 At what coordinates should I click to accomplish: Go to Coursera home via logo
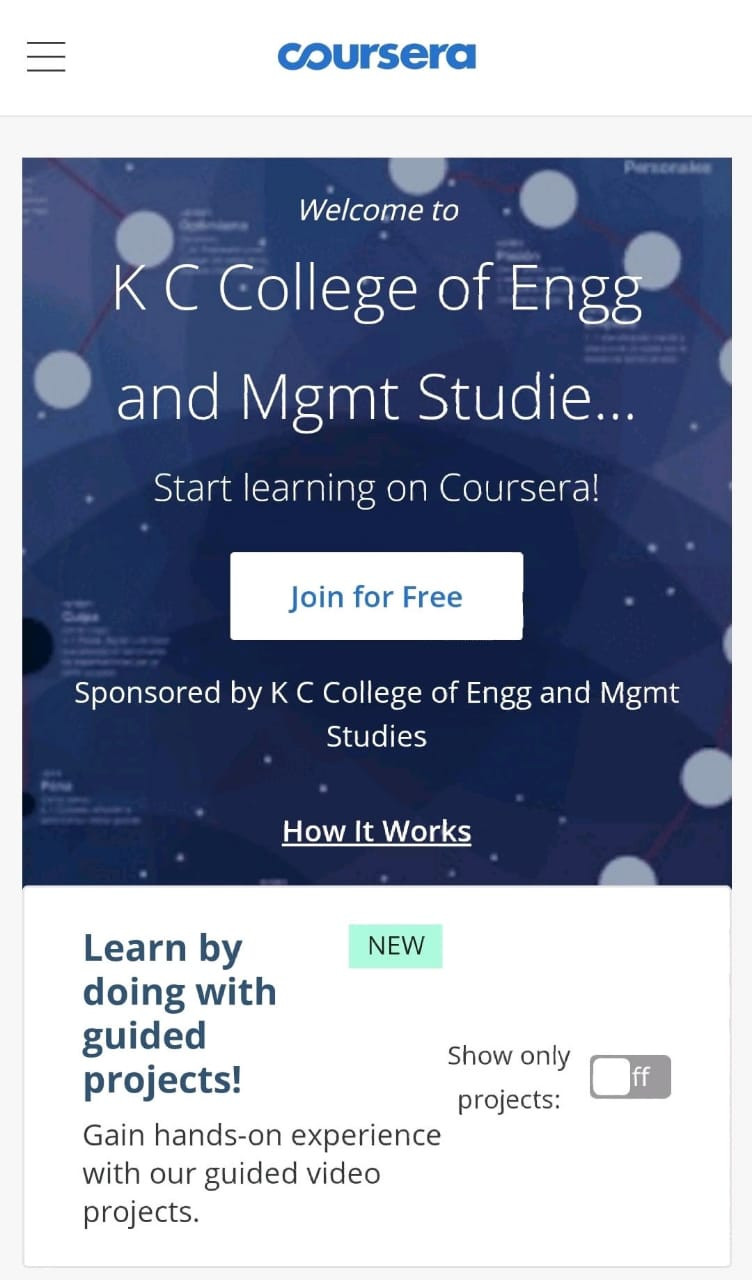point(376,56)
